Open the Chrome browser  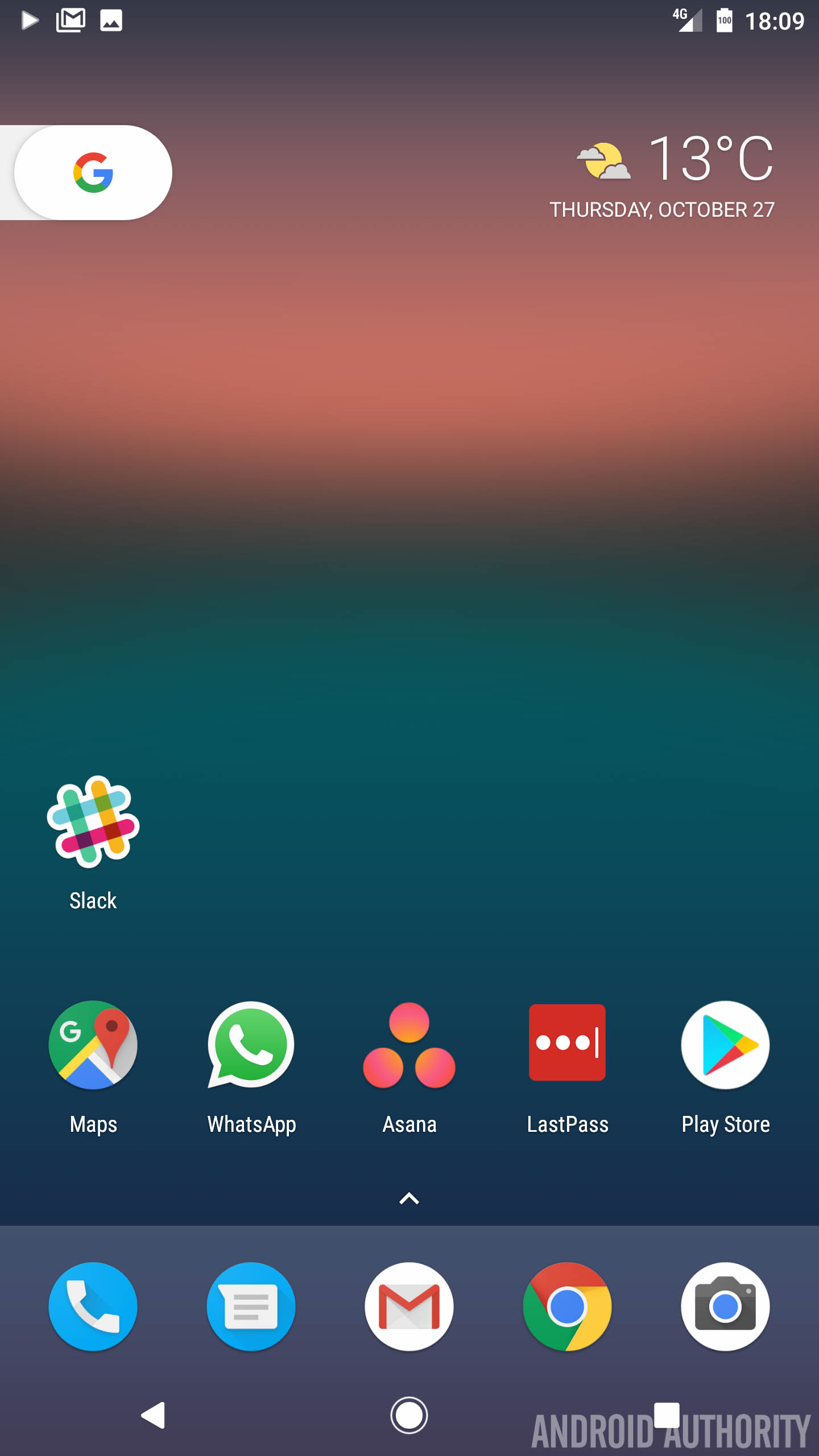(567, 1306)
